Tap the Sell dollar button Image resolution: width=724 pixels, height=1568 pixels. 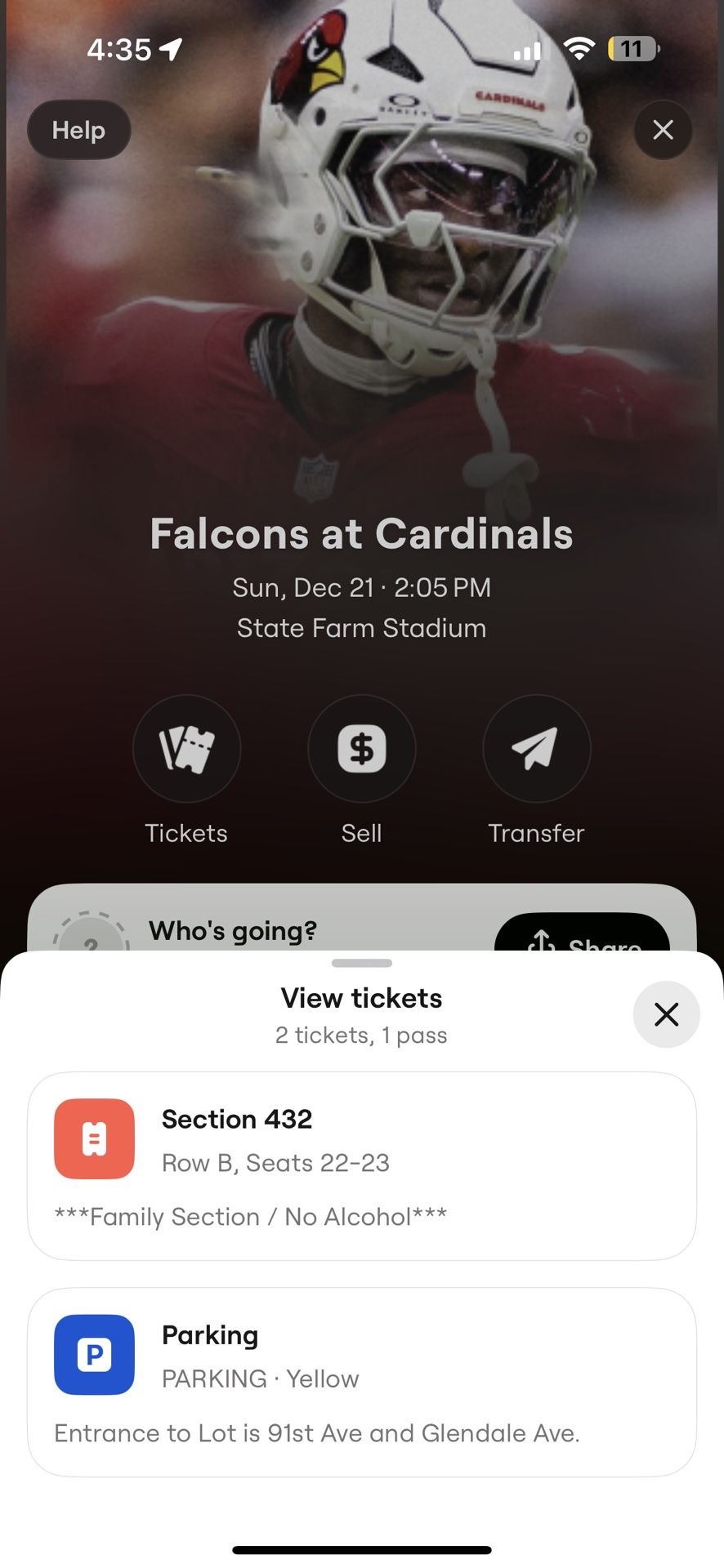click(361, 748)
